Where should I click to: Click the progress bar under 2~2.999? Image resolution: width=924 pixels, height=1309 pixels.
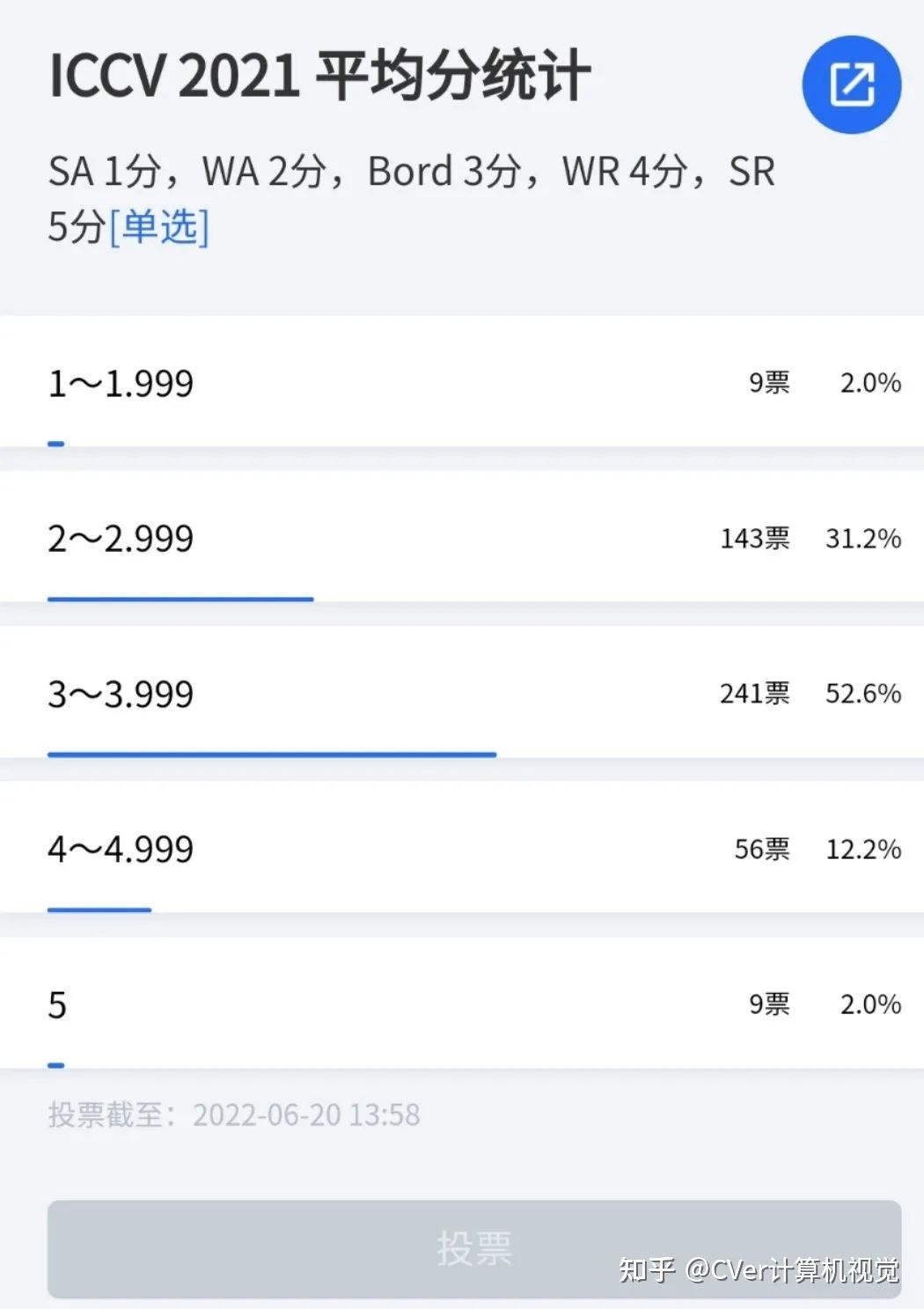coord(180,599)
